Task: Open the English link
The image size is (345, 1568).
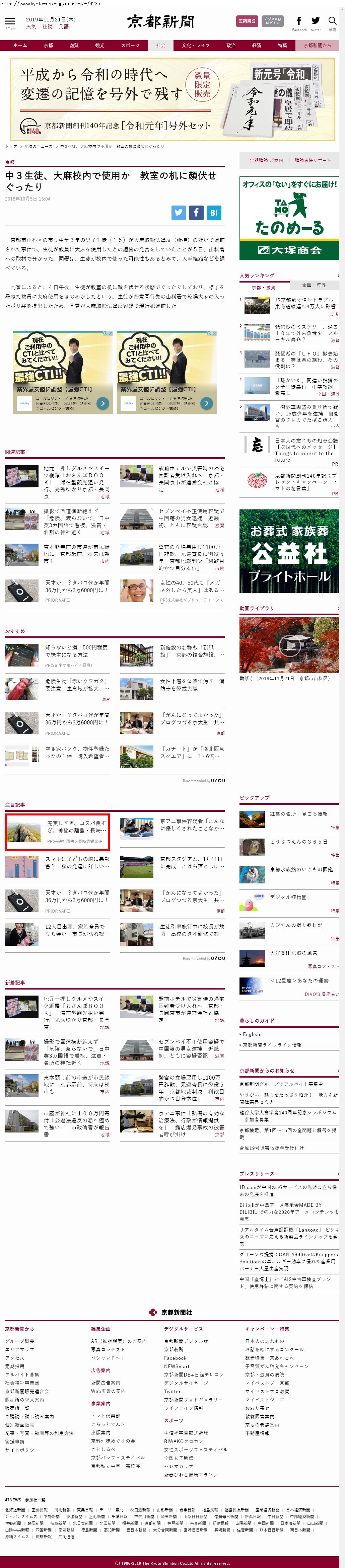Action: [x=251, y=1034]
